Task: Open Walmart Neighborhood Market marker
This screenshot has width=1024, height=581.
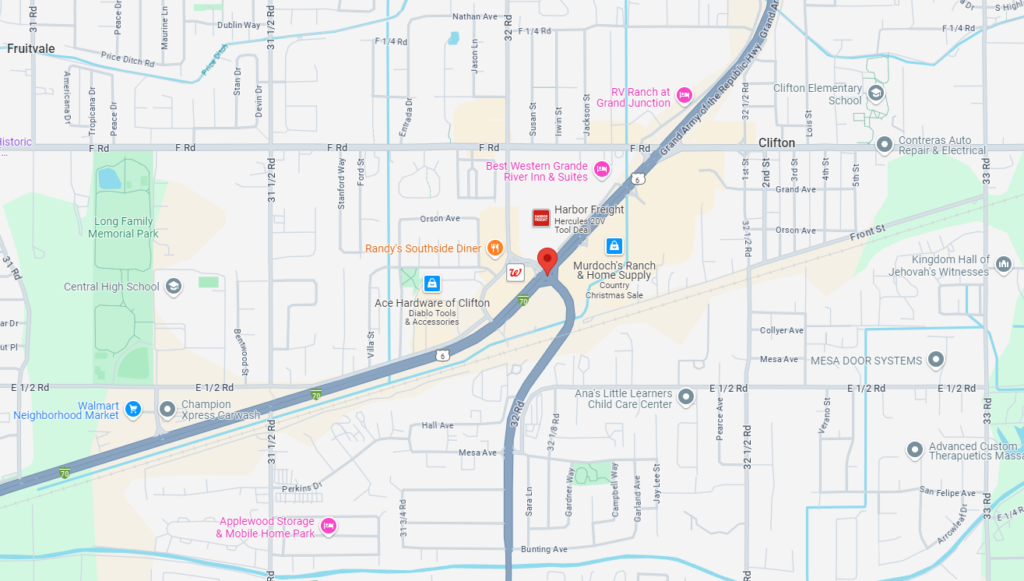Action: pos(134,409)
